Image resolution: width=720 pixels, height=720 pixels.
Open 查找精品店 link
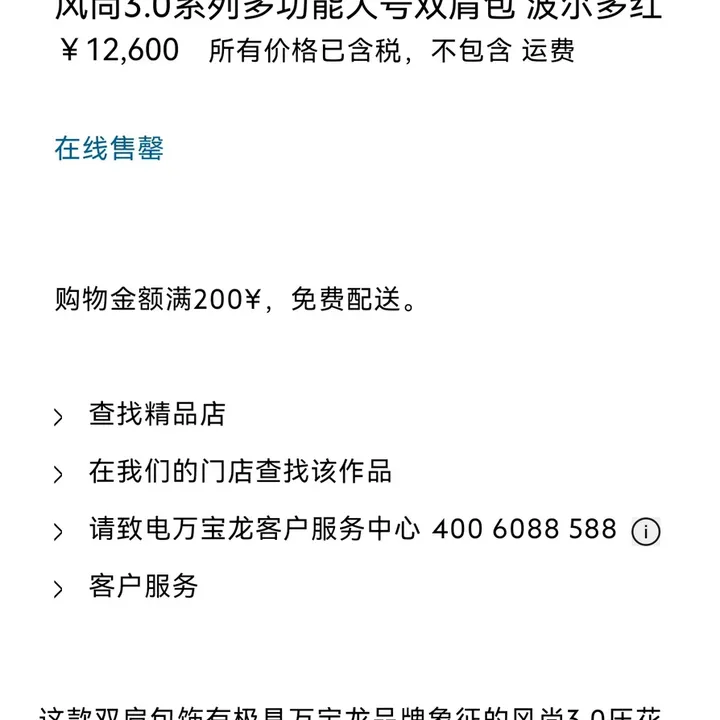pyautogui.click(x=157, y=414)
